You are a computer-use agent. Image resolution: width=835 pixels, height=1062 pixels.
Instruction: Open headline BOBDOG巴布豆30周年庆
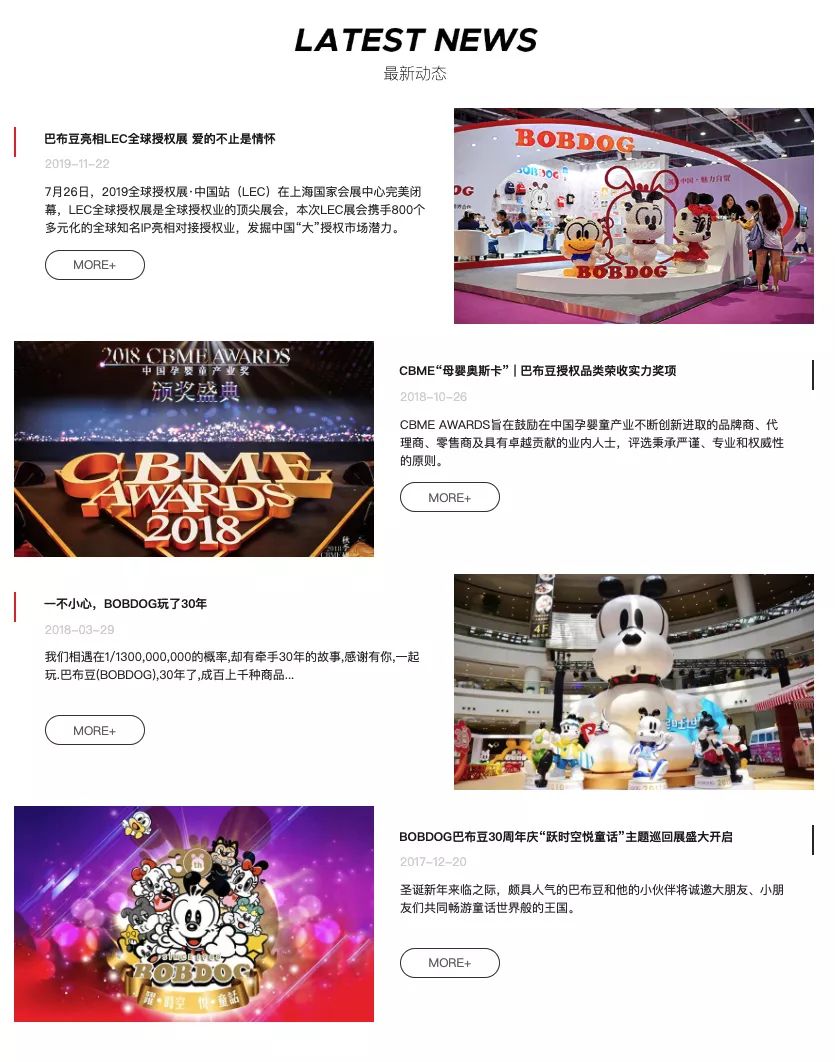tap(566, 837)
